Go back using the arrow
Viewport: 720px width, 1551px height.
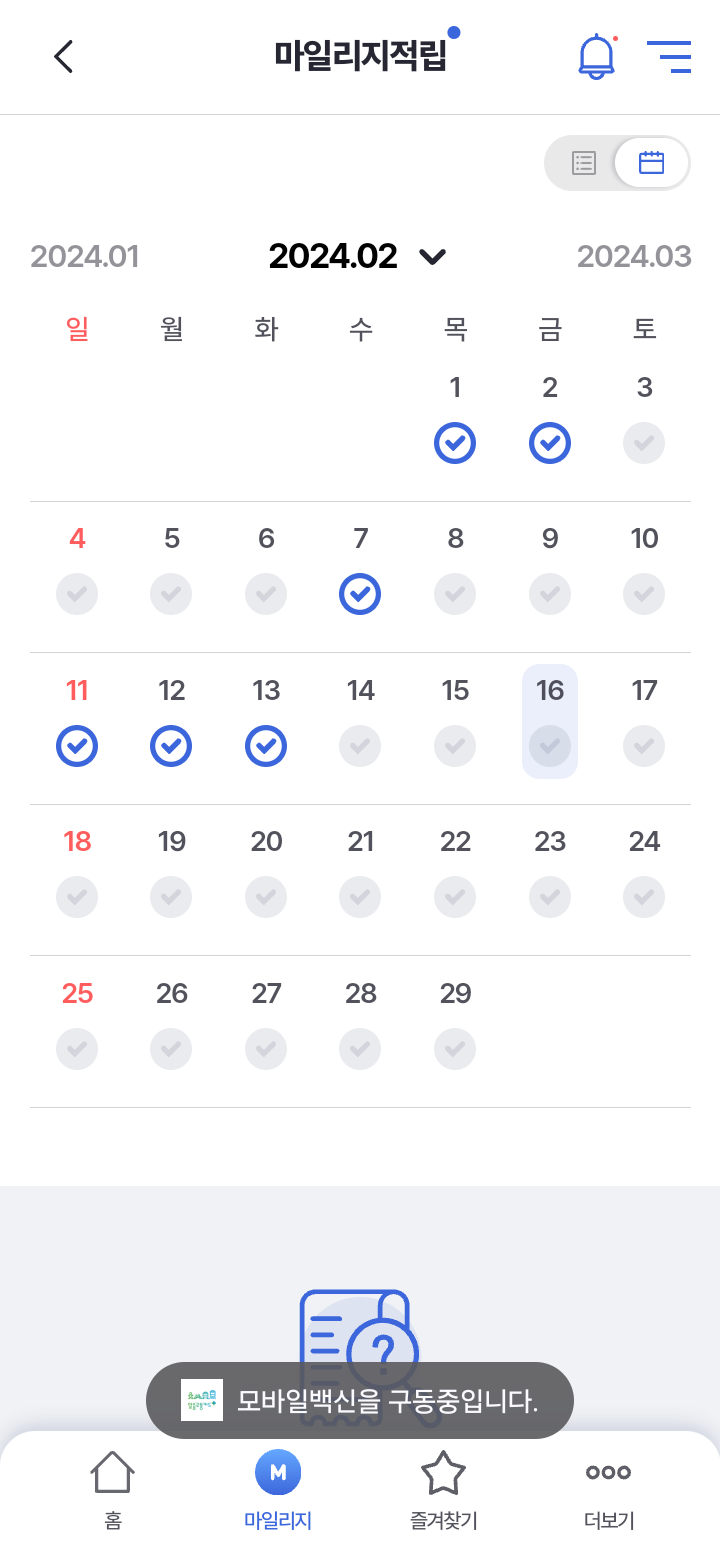pos(64,57)
